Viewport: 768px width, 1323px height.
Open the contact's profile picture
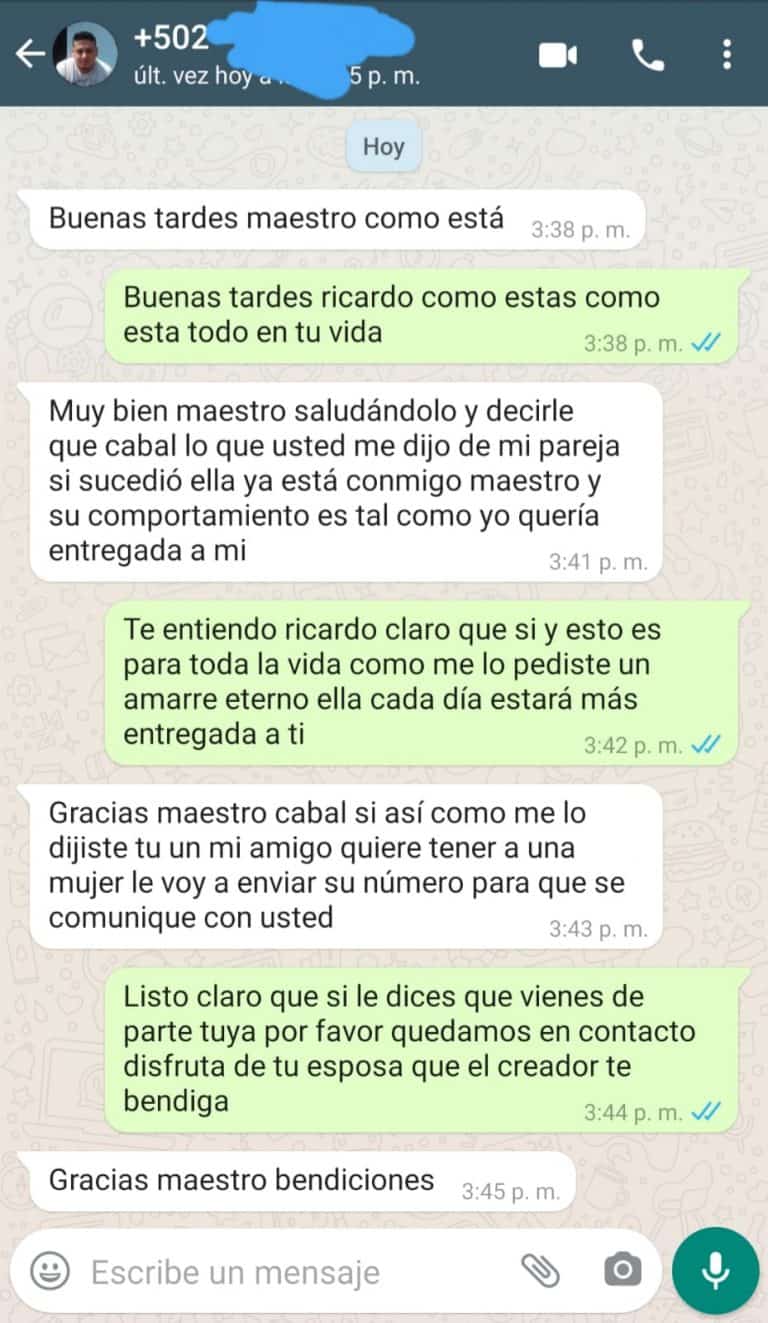[x=85, y=54]
